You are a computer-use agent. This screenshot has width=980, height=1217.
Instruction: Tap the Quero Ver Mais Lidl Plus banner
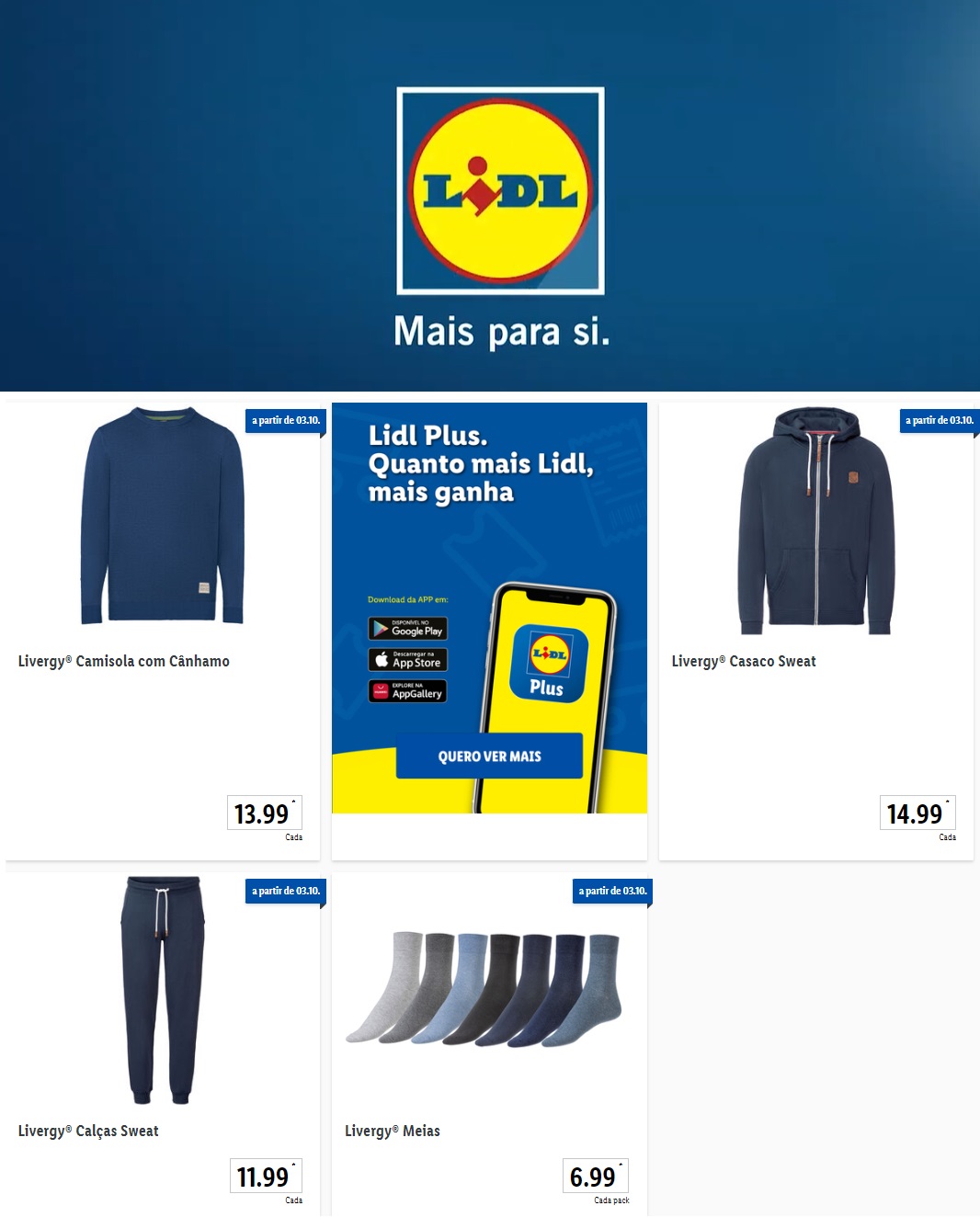click(x=489, y=756)
